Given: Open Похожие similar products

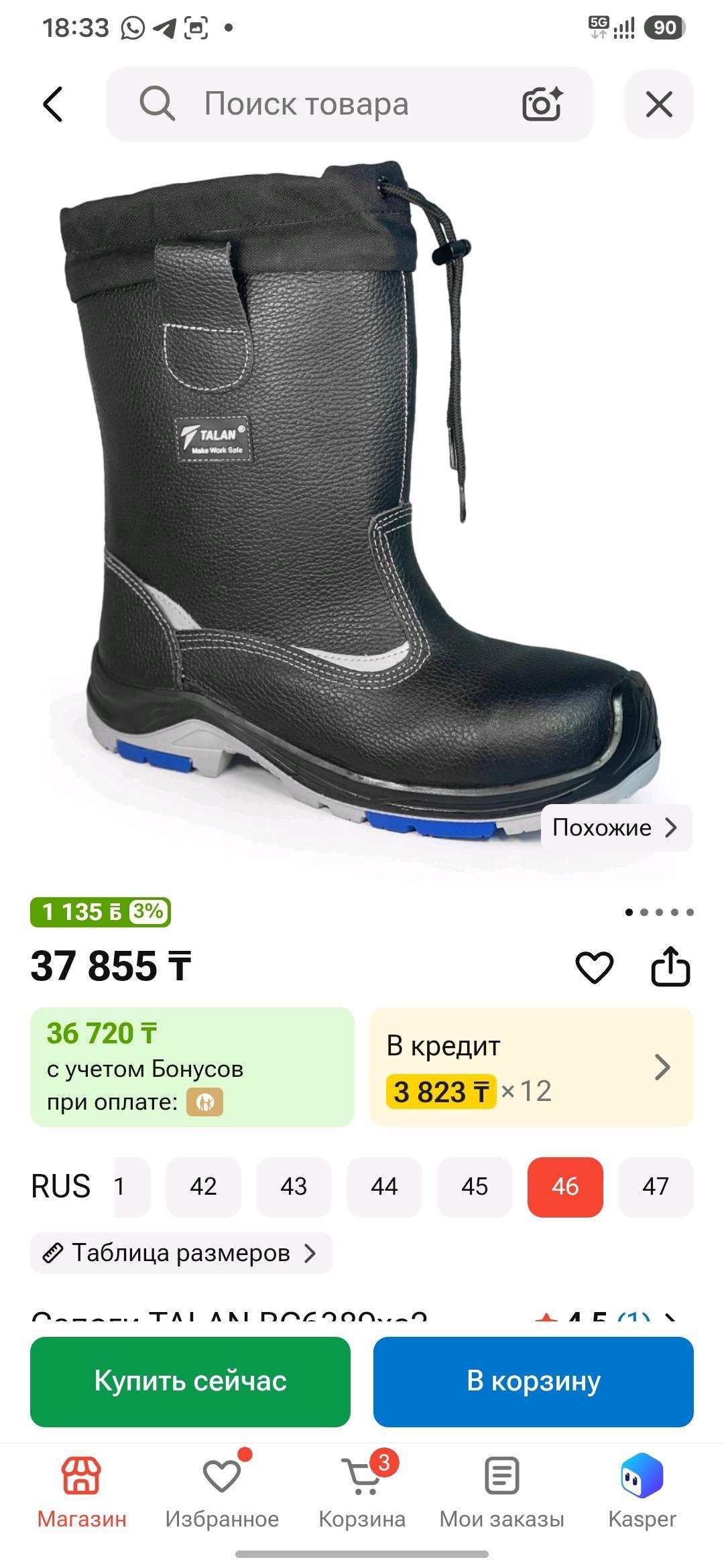Looking at the screenshot, I should [x=616, y=828].
